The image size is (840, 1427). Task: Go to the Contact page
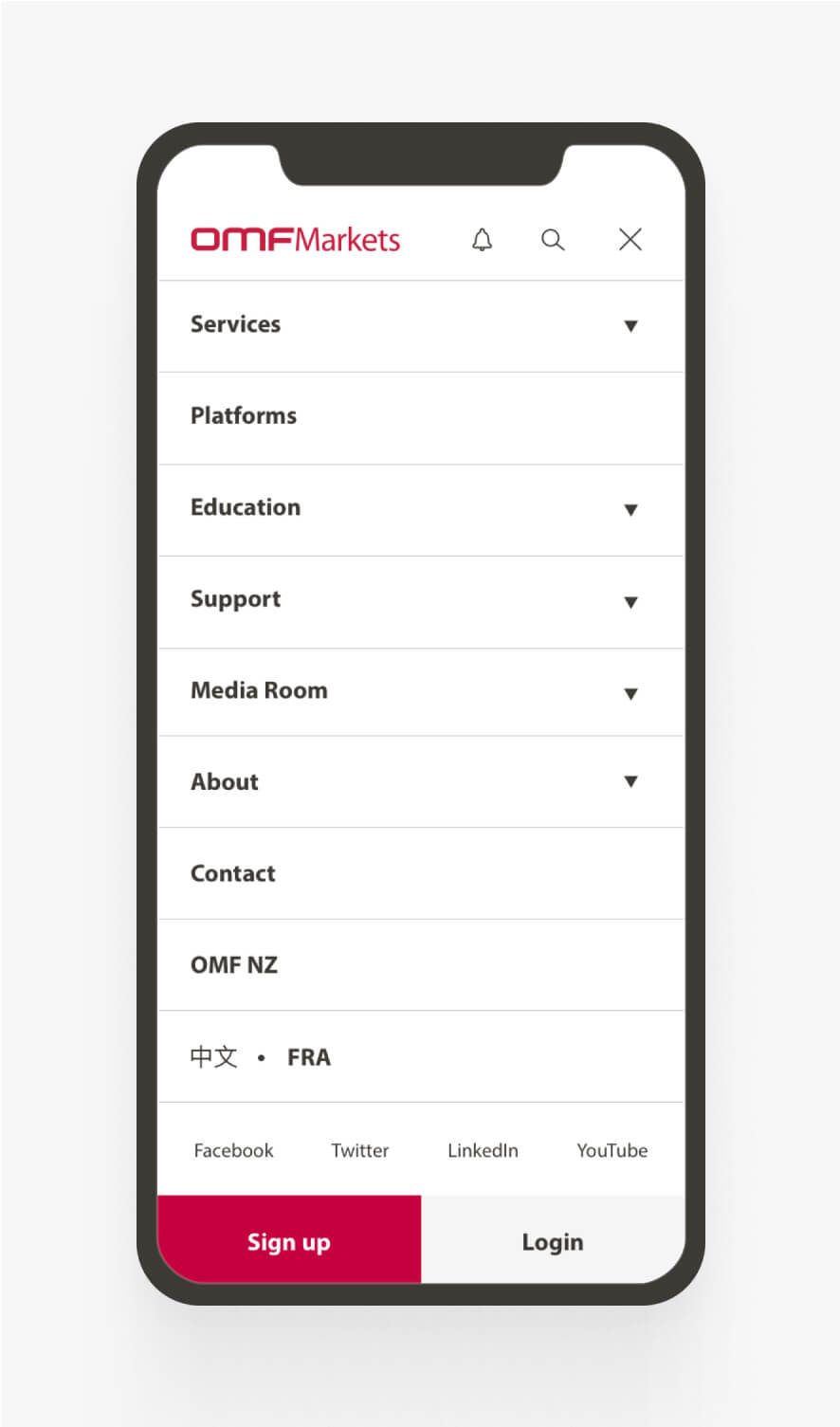233,873
